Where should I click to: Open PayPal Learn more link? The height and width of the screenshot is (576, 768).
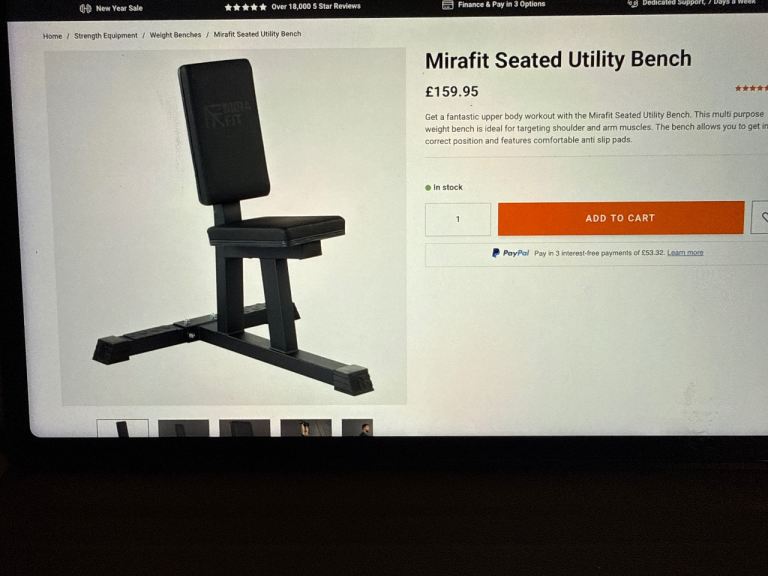pos(685,253)
